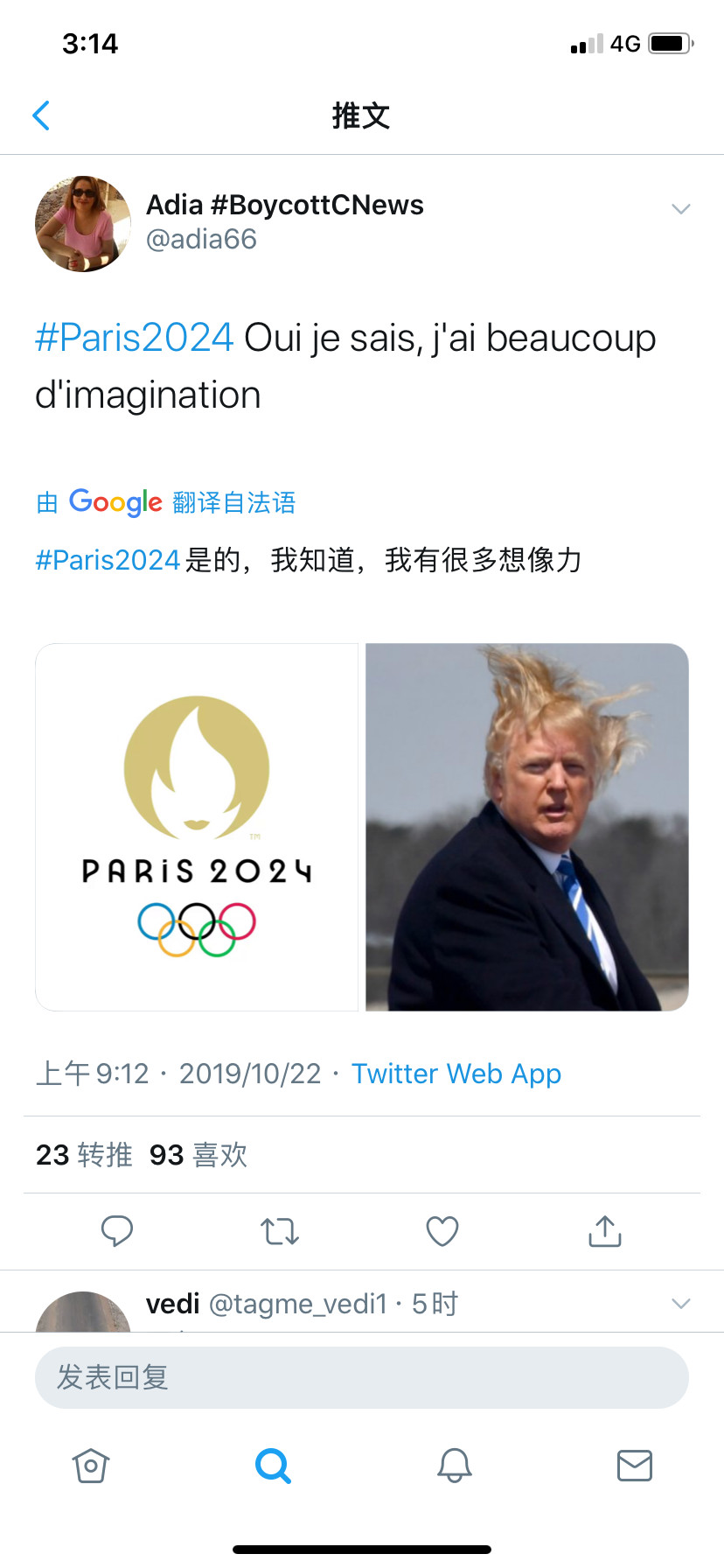The width and height of the screenshot is (724, 1568).
Task: View the 23 retweets list
Action: pos(84,1155)
